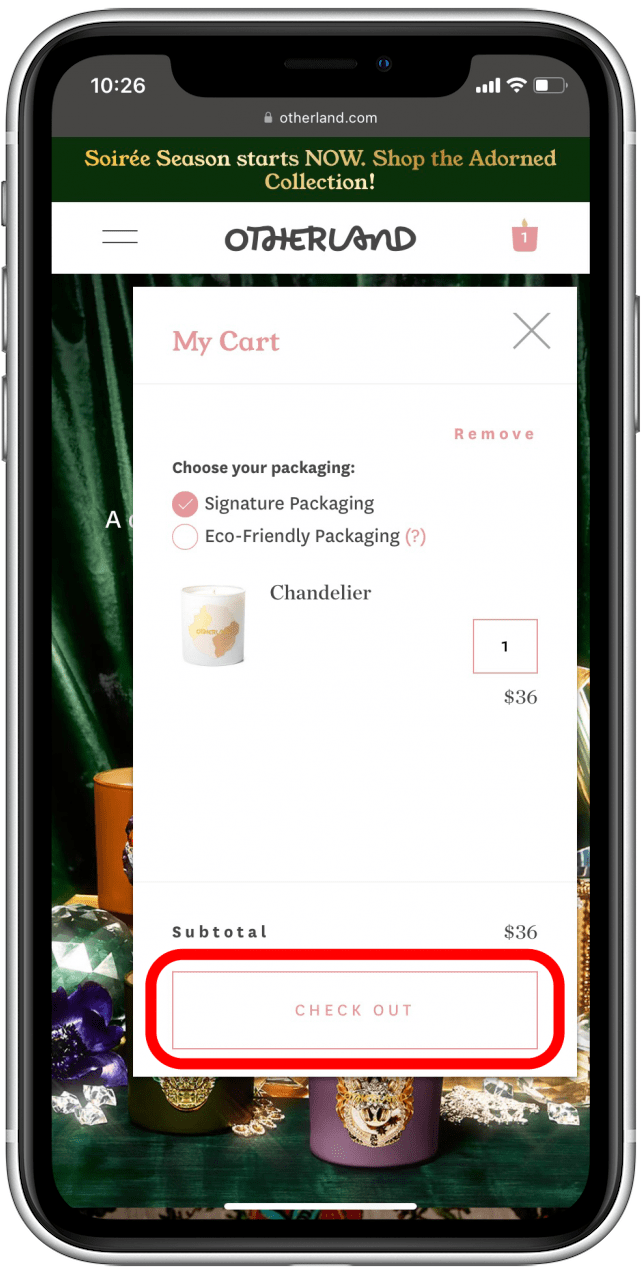This screenshot has height=1274, width=642.
Task: Open the Chandelier candle product image
Action: (212, 625)
